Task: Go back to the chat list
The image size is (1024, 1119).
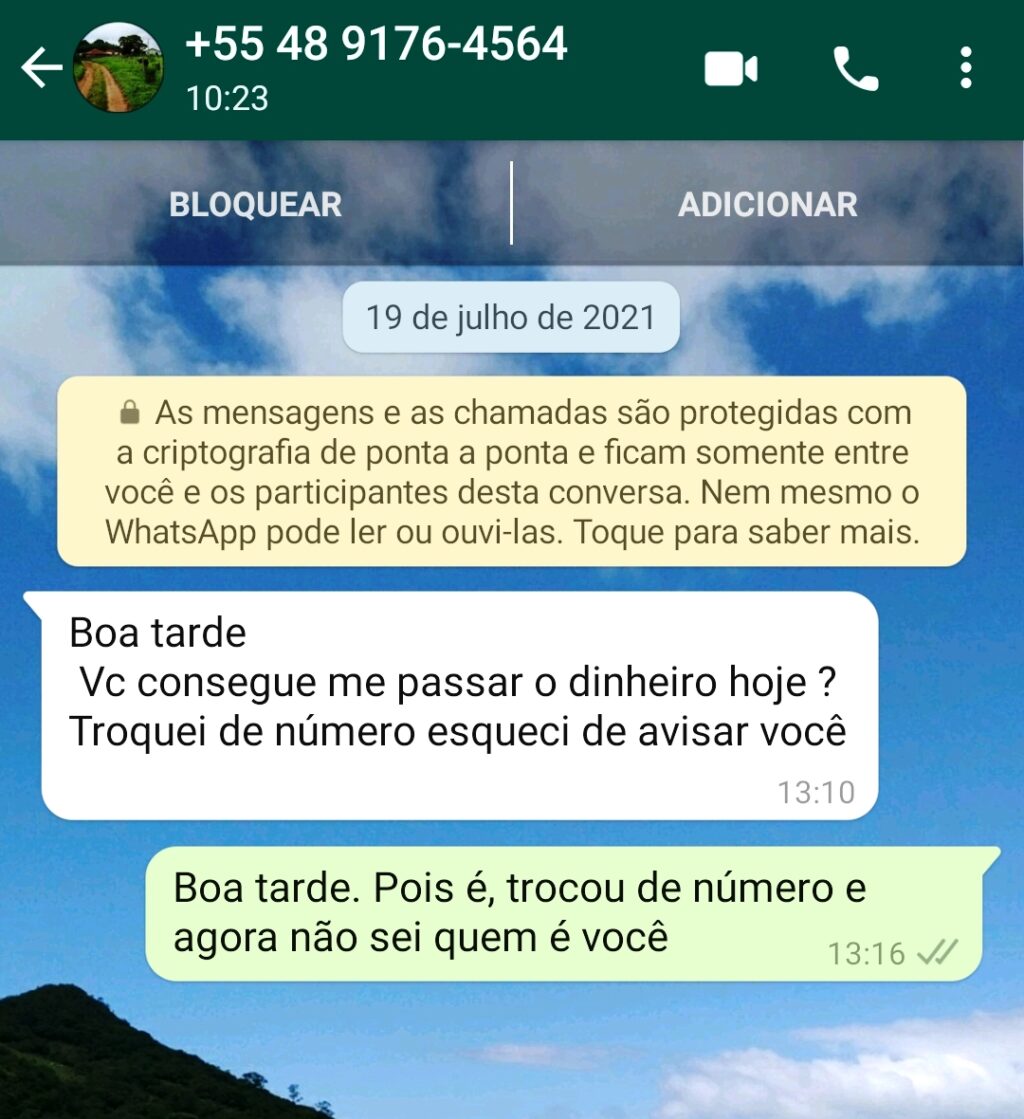Action: (40, 68)
